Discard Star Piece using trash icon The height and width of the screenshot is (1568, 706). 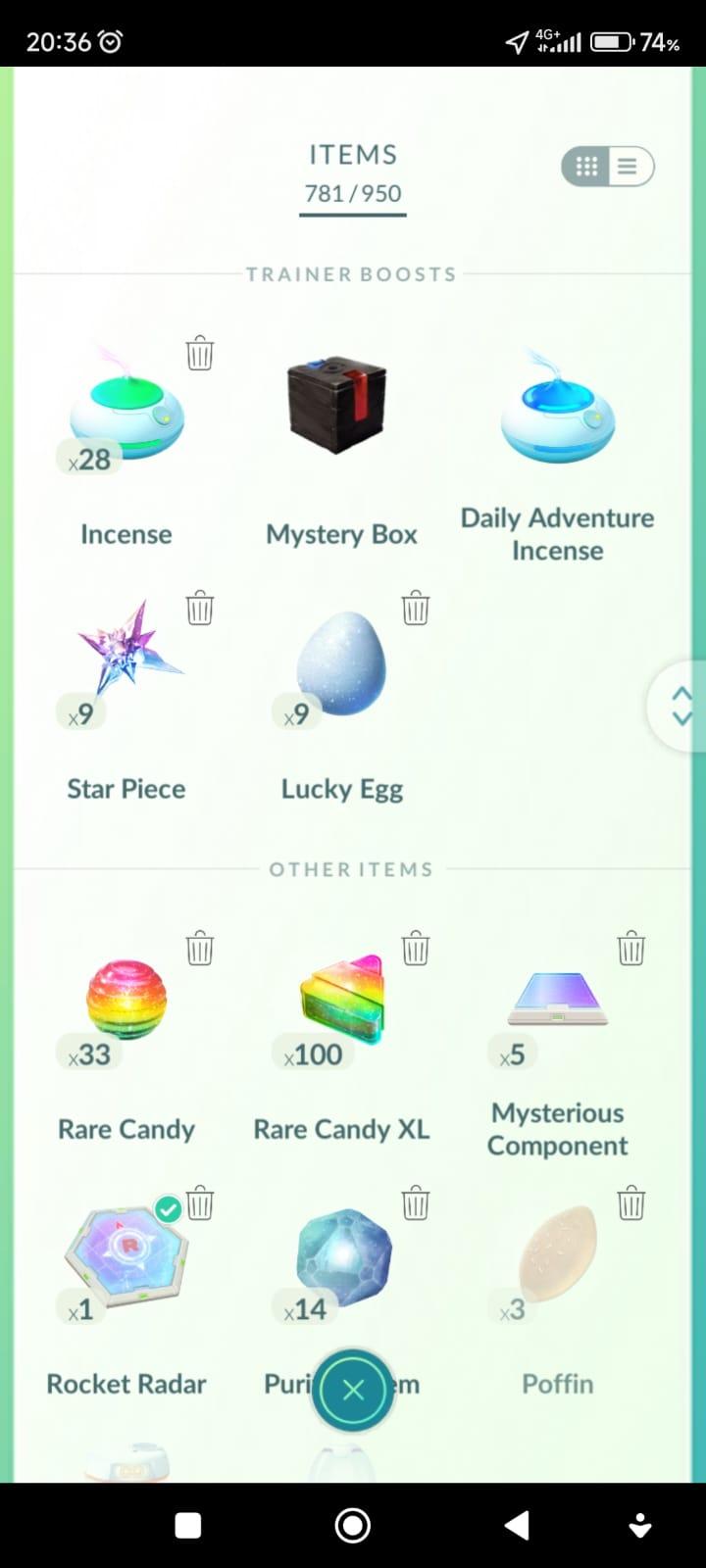coord(200,608)
